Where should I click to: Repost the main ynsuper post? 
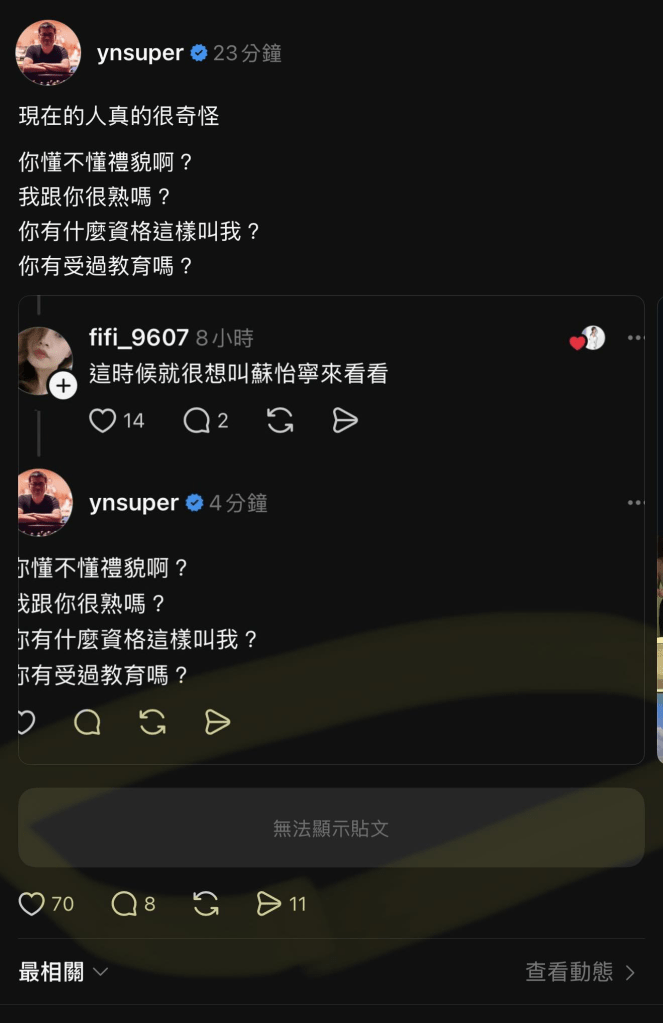pos(206,904)
